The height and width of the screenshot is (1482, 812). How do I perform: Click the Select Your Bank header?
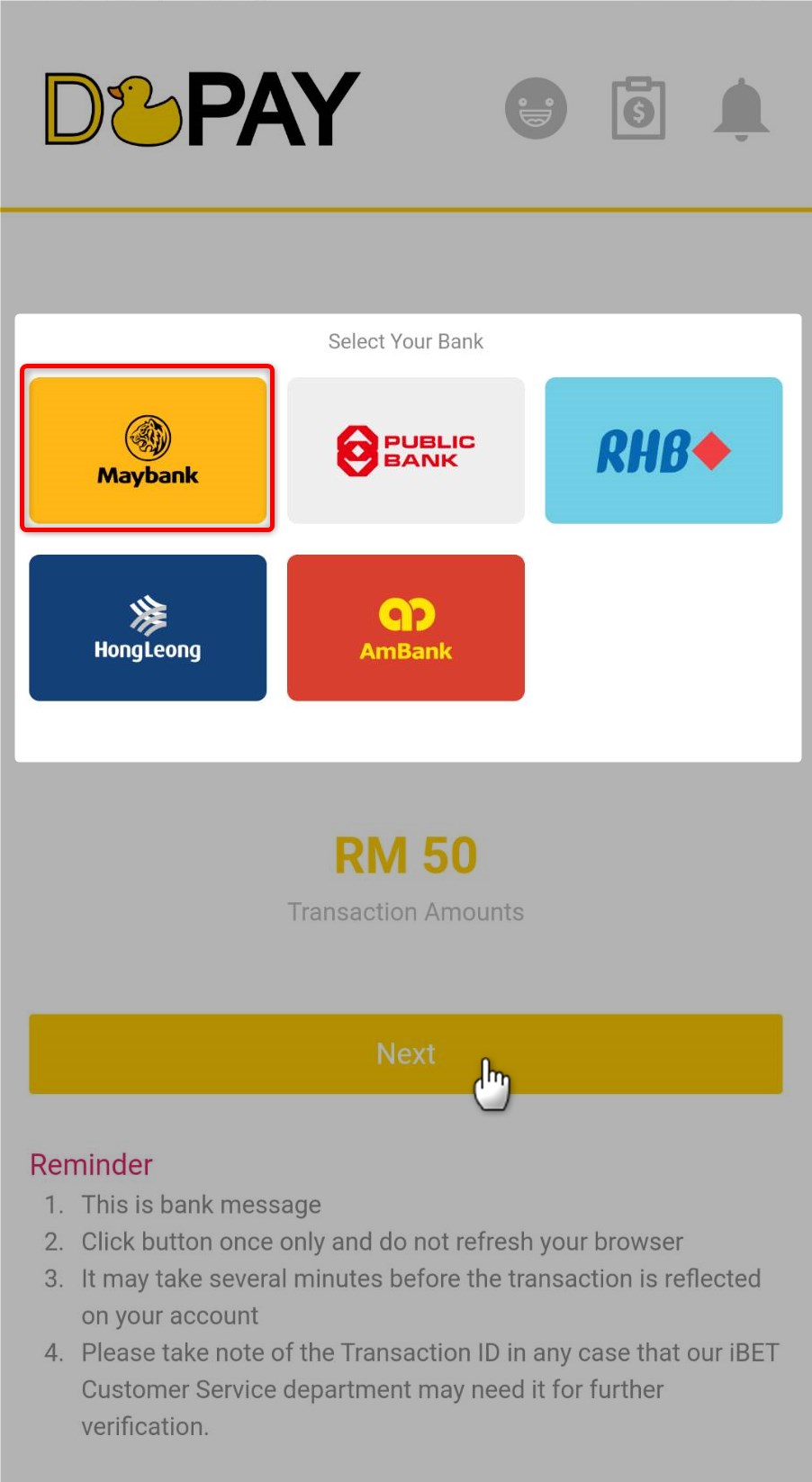[405, 341]
